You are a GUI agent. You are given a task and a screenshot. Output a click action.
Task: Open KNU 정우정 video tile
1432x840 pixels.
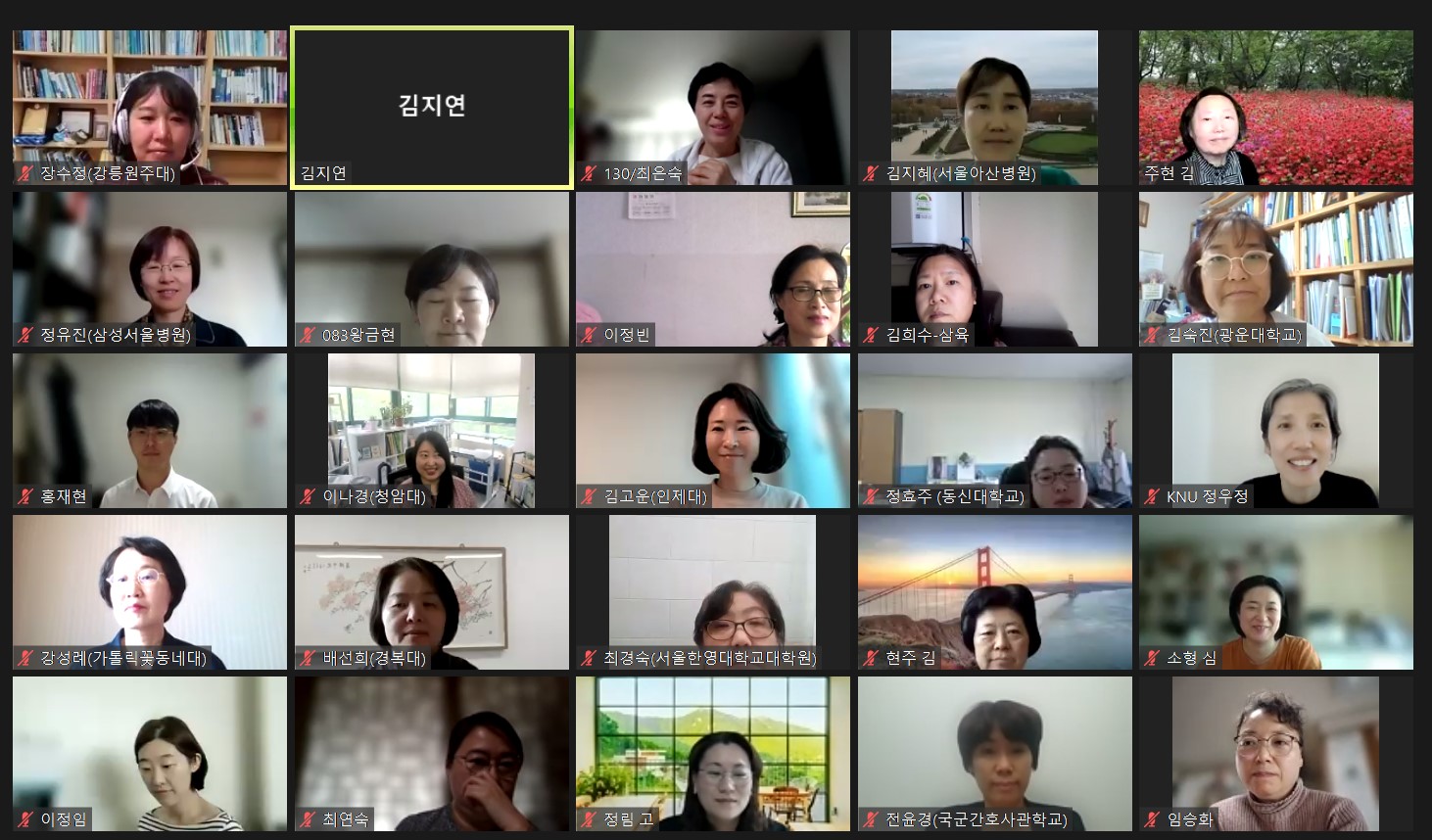tap(1275, 431)
